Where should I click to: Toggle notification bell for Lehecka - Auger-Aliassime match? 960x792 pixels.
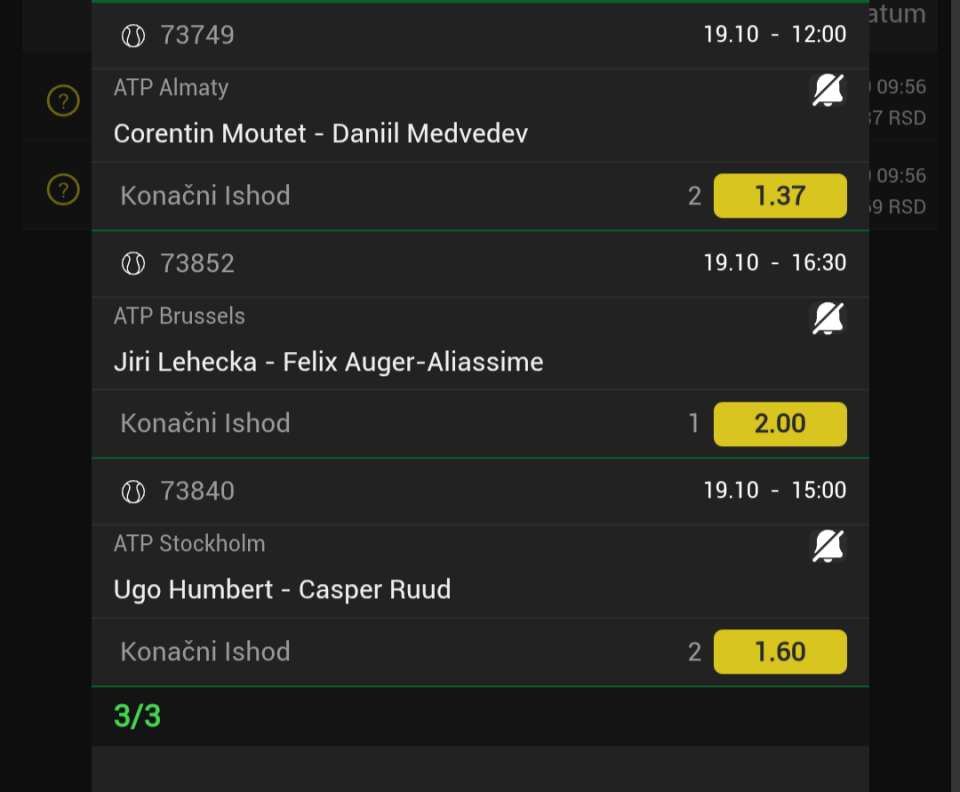(x=827, y=319)
